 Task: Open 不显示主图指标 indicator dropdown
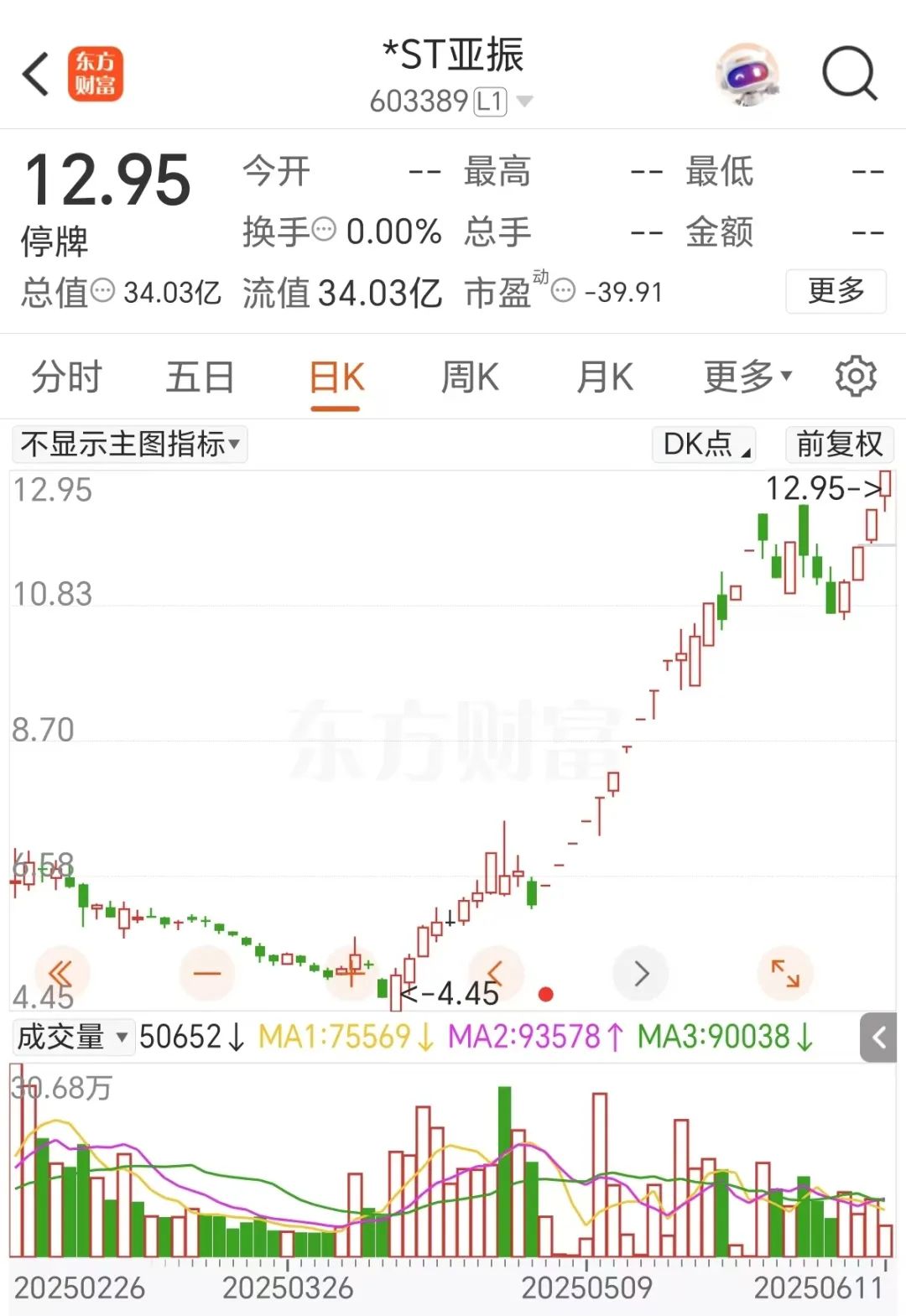pos(130,444)
